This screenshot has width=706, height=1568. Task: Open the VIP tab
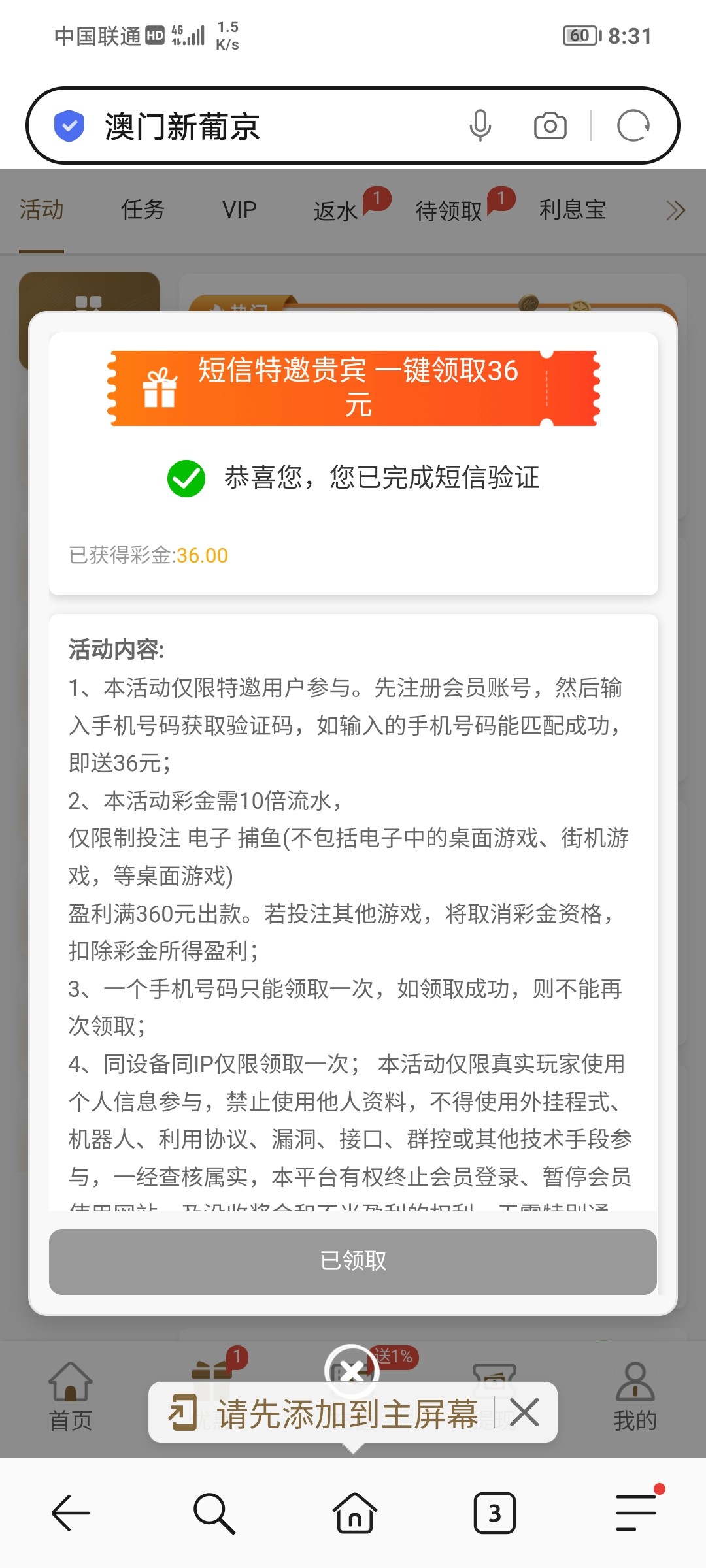(x=239, y=210)
